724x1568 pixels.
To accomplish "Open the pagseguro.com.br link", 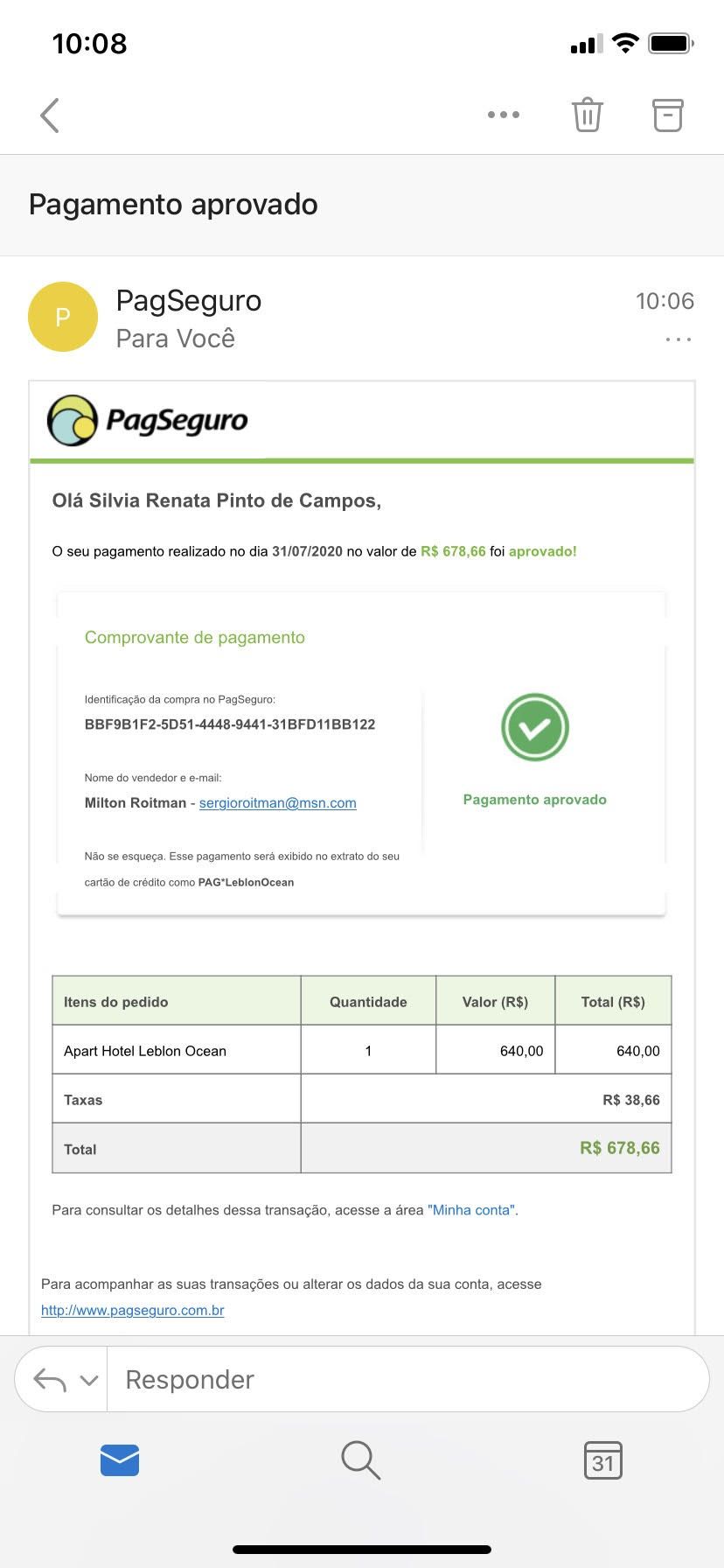I will click(133, 1310).
